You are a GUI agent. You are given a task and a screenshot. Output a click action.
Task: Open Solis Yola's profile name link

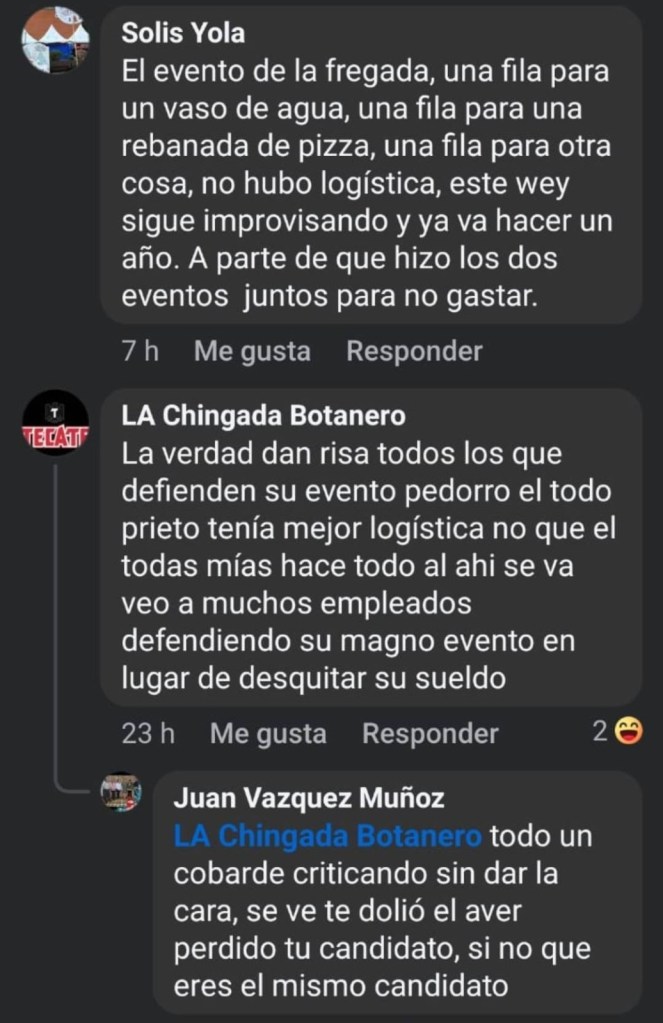coord(183,33)
